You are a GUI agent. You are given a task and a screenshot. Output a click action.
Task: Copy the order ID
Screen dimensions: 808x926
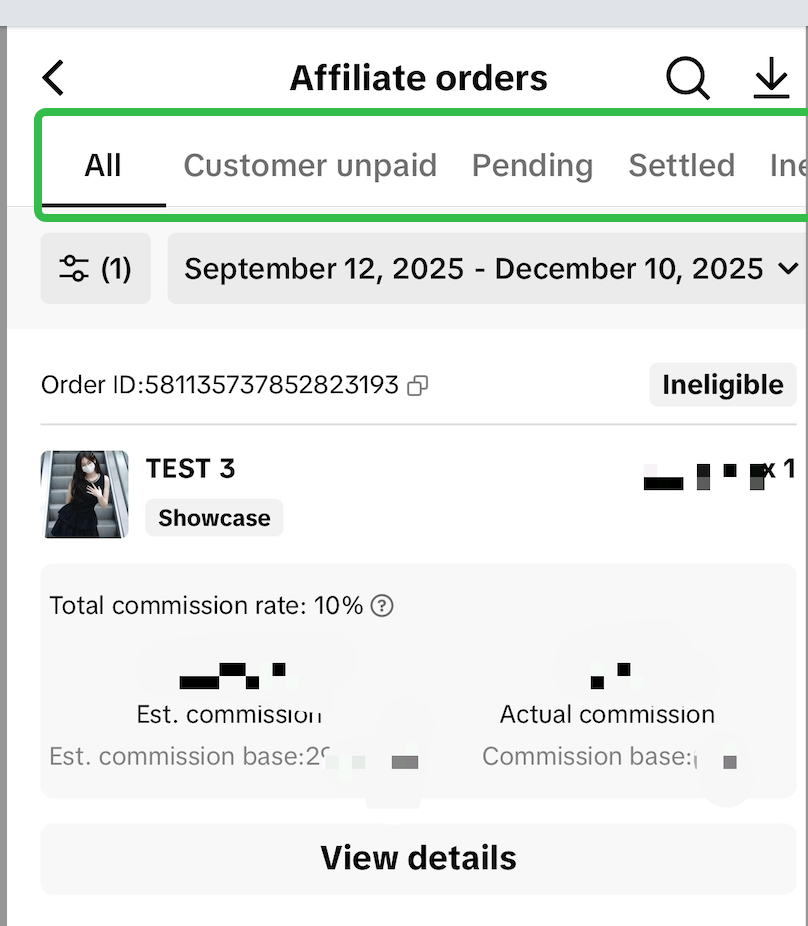click(418, 385)
